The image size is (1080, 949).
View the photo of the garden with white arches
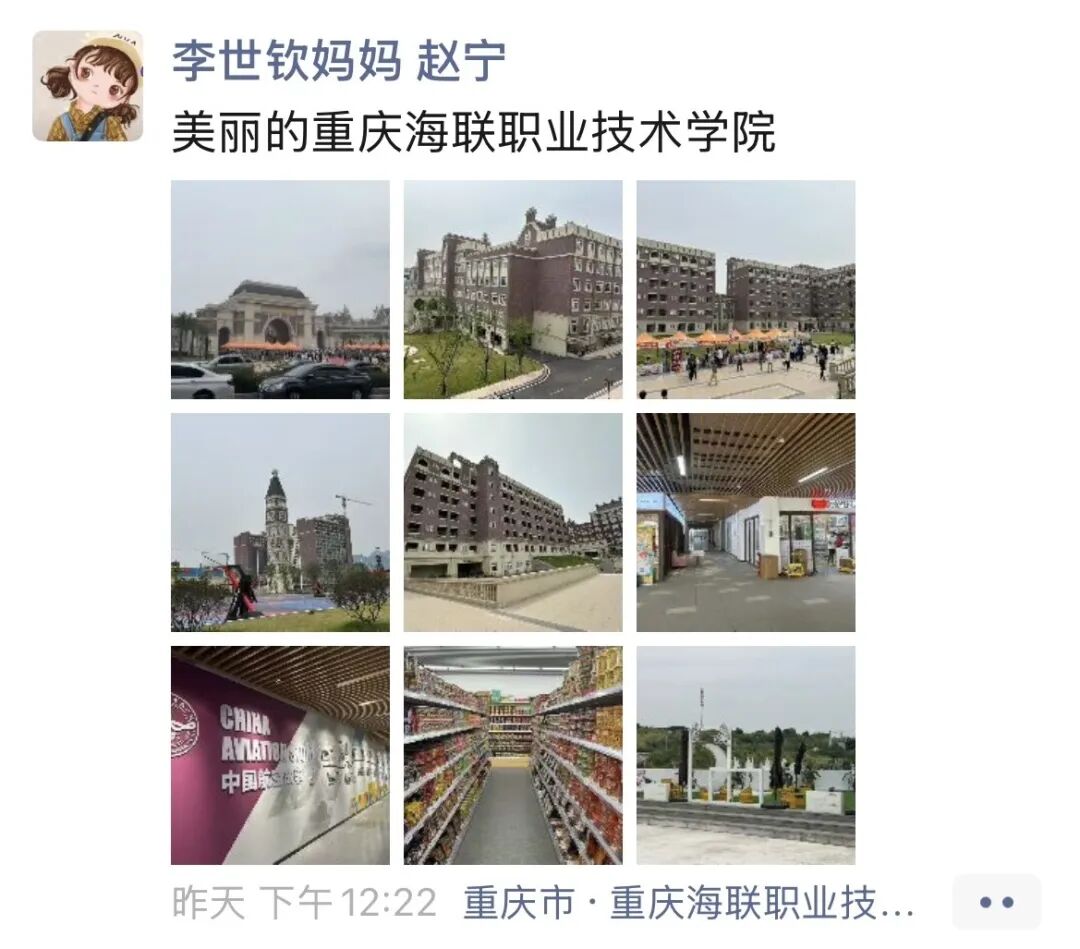pyautogui.click(x=746, y=755)
